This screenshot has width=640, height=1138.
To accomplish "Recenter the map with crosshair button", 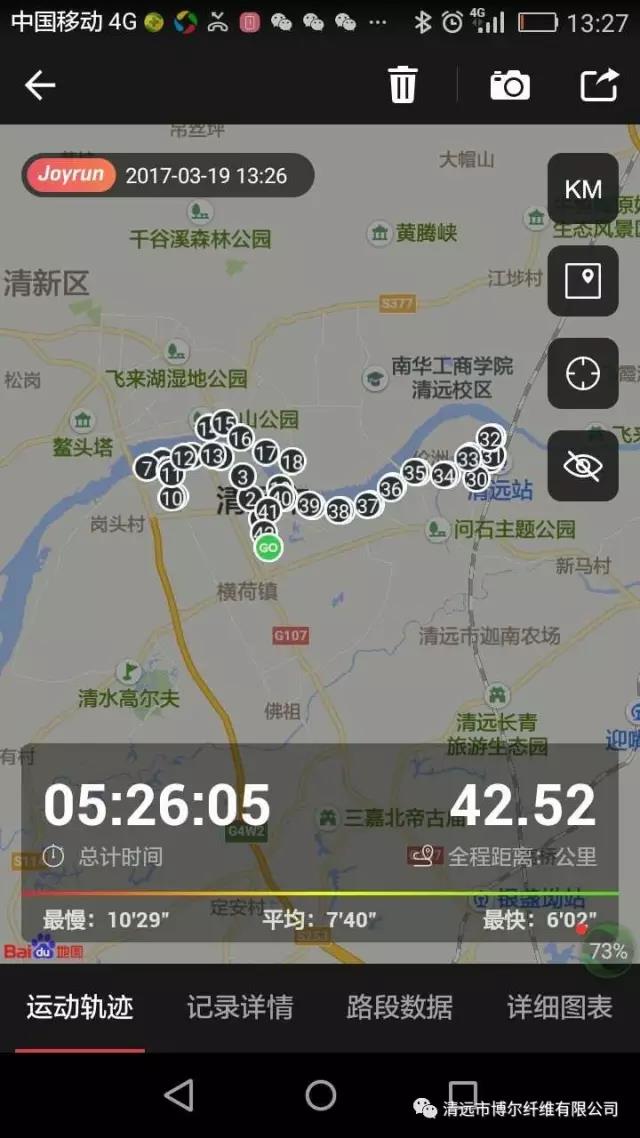I will pos(583,374).
